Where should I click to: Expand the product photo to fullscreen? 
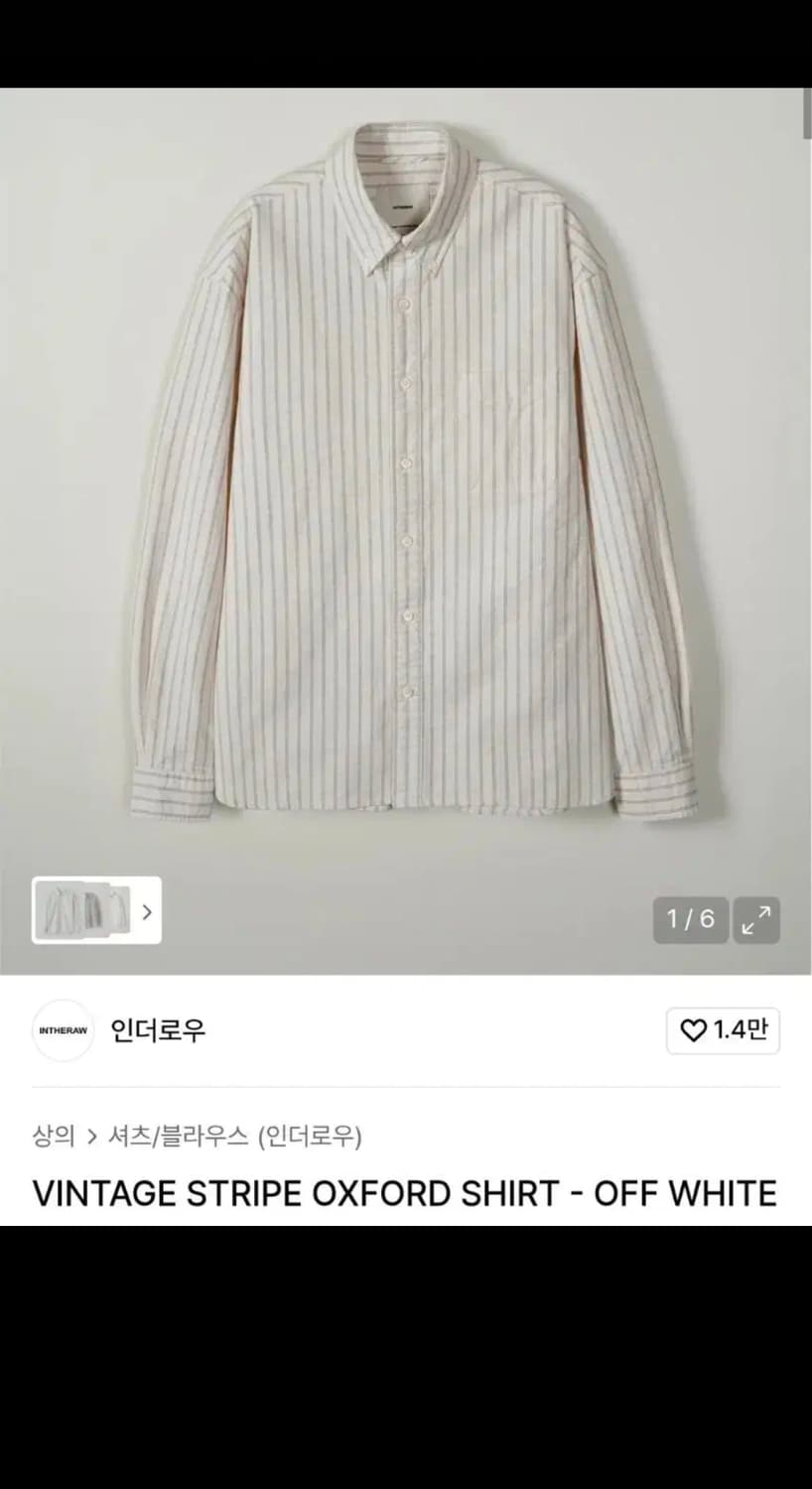pyautogui.click(x=756, y=920)
